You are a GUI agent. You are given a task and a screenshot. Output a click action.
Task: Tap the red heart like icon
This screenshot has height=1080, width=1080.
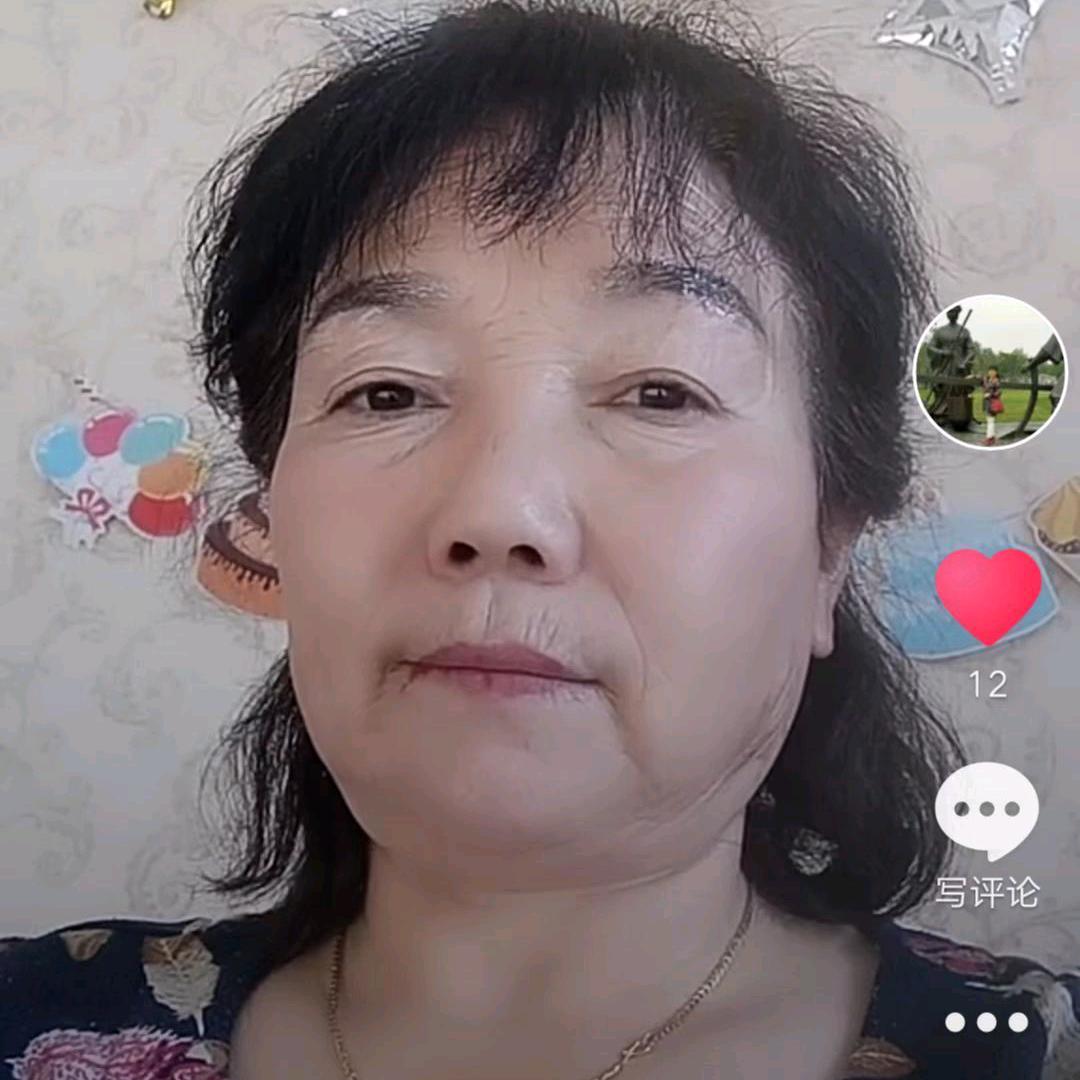click(x=988, y=594)
